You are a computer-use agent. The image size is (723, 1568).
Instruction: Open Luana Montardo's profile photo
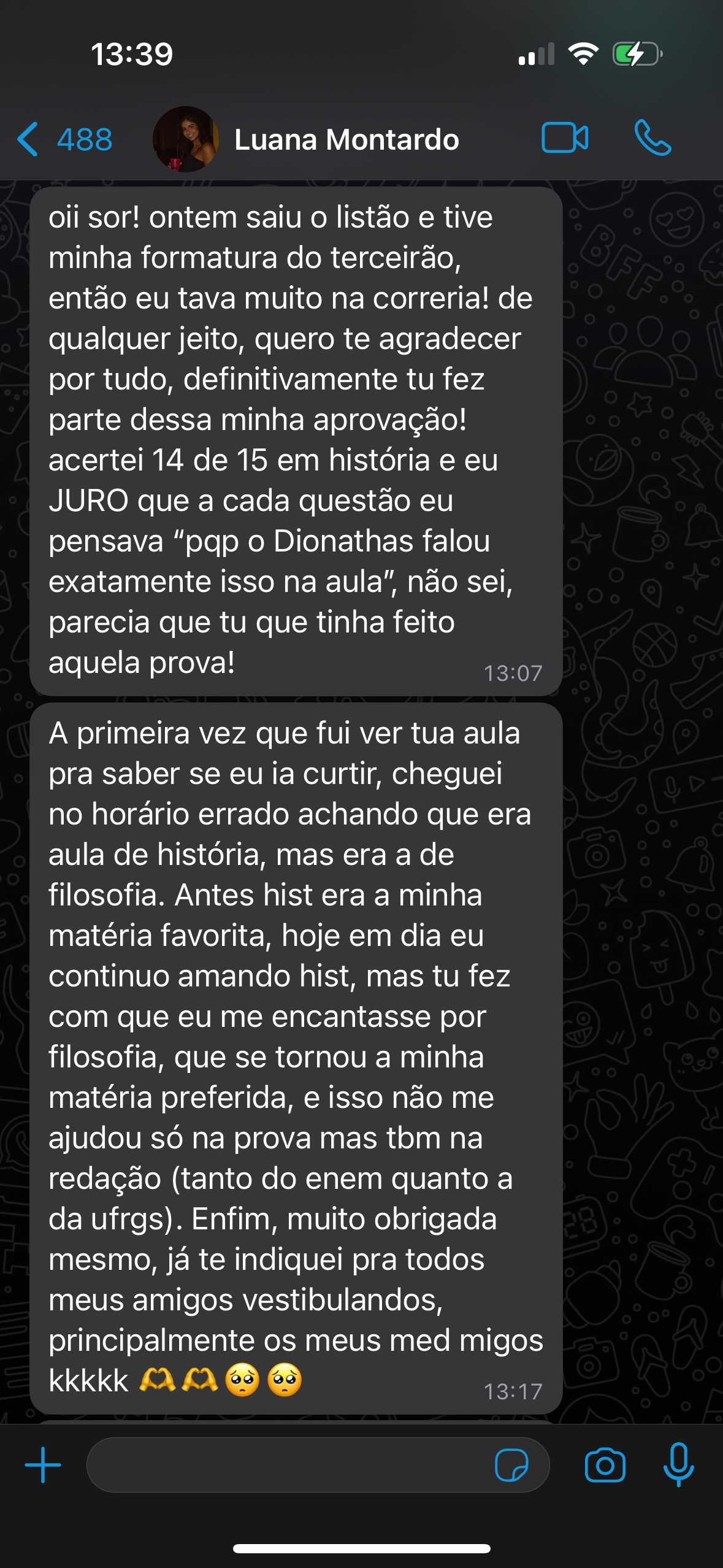pyautogui.click(x=185, y=139)
